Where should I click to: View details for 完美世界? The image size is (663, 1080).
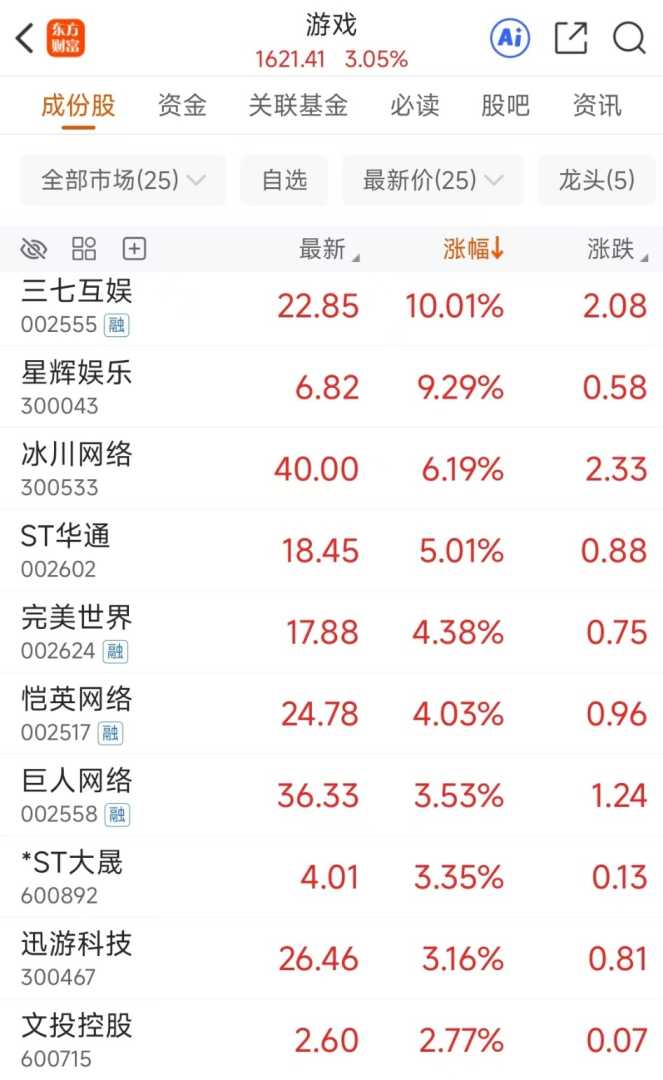click(x=331, y=632)
